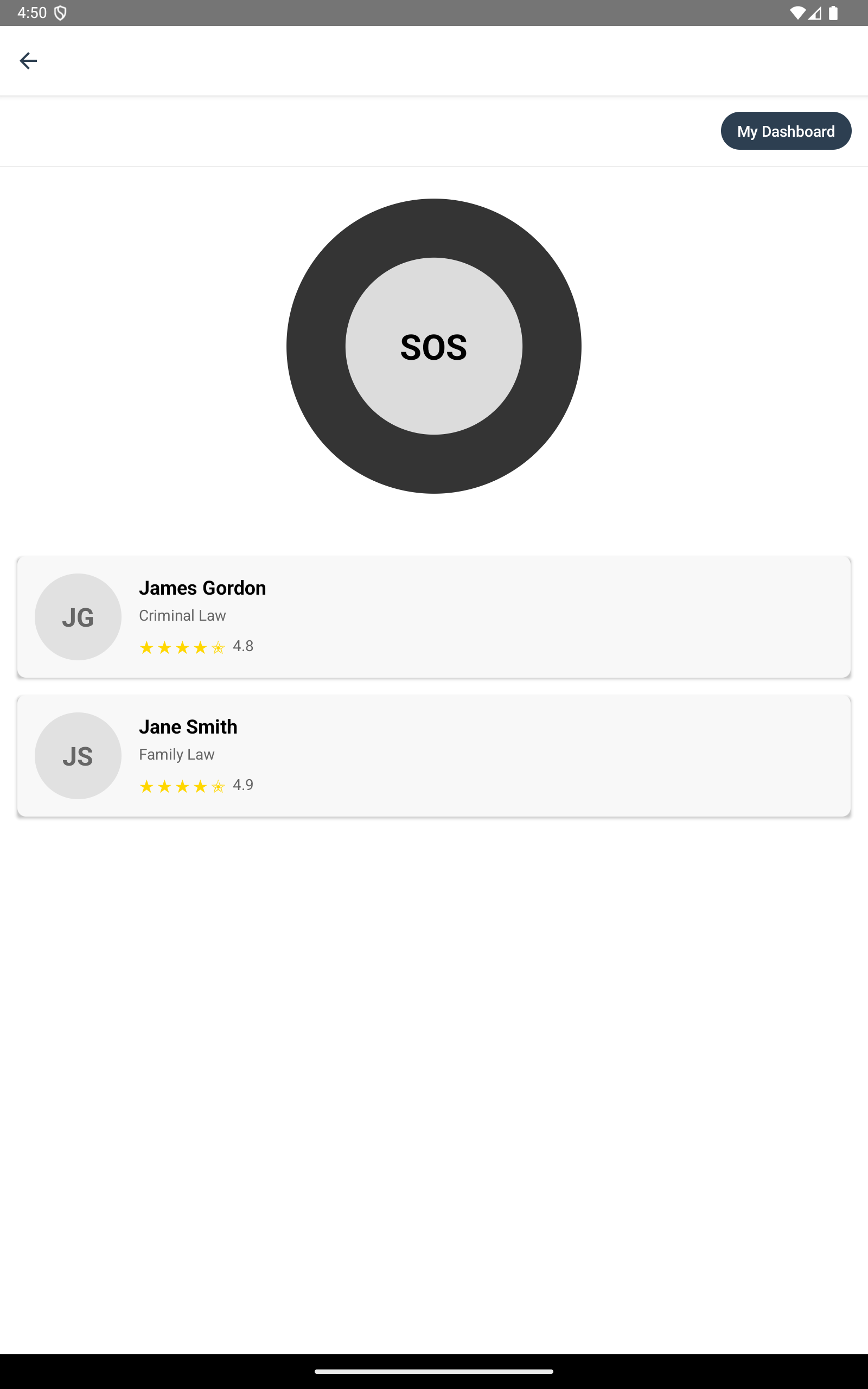Open James Gordon's lawyer profile card
The width and height of the screenshot is (868, 1389).
434,617
